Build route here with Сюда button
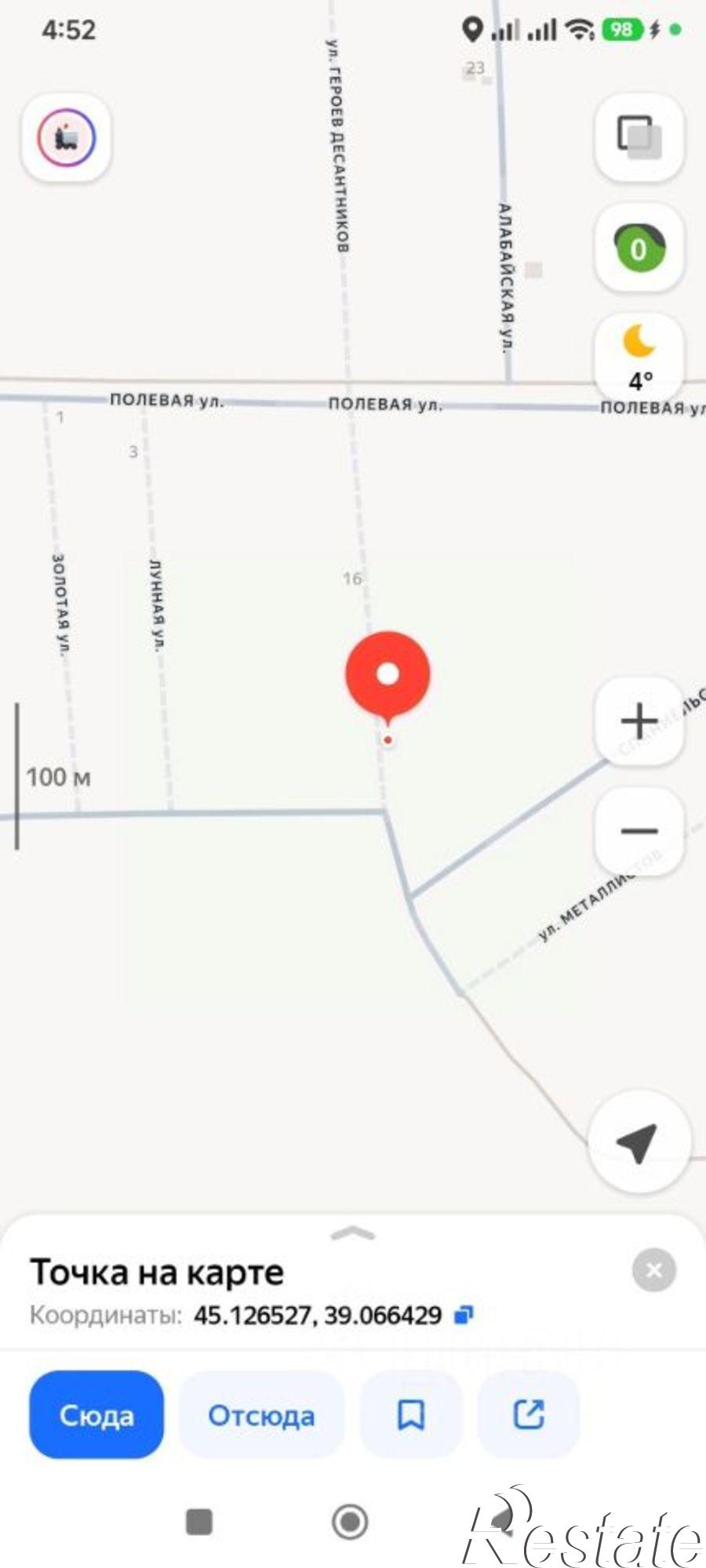 tap(96, 1415)
